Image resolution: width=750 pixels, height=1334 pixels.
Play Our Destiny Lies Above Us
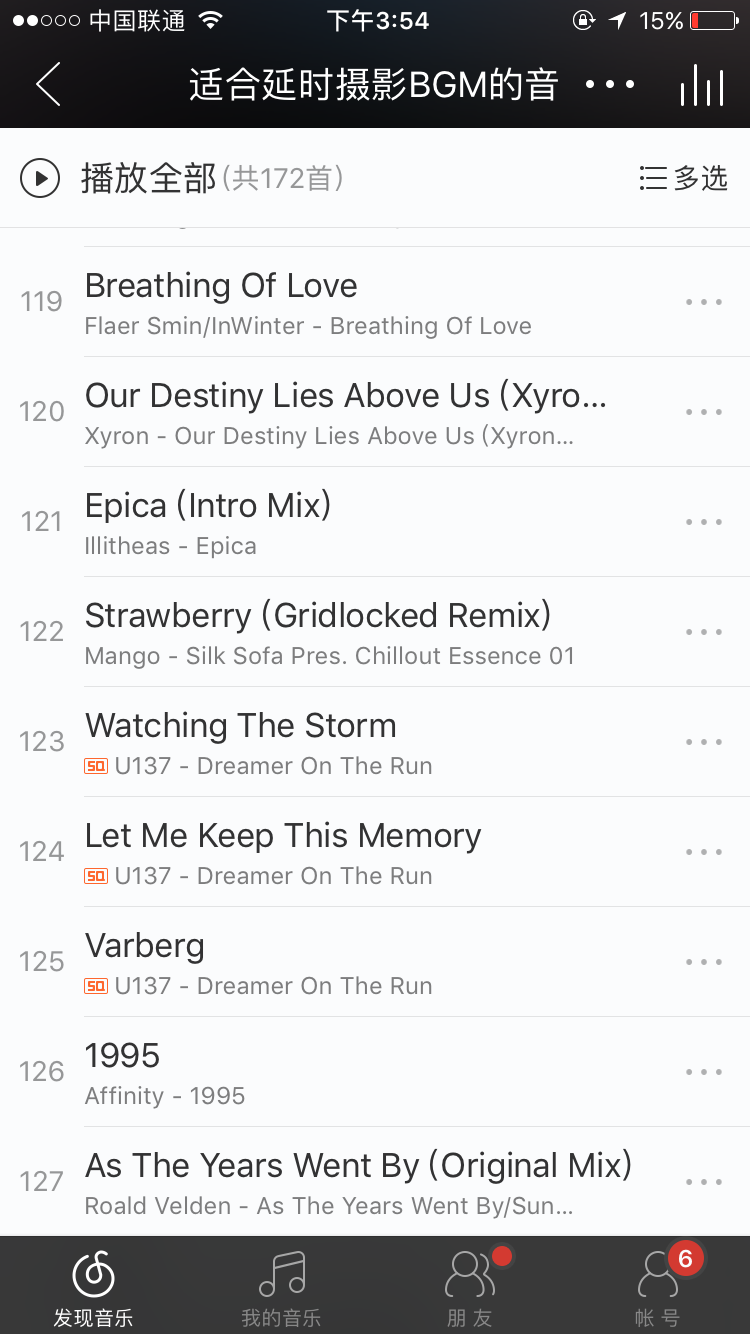(x=350, y=412)
